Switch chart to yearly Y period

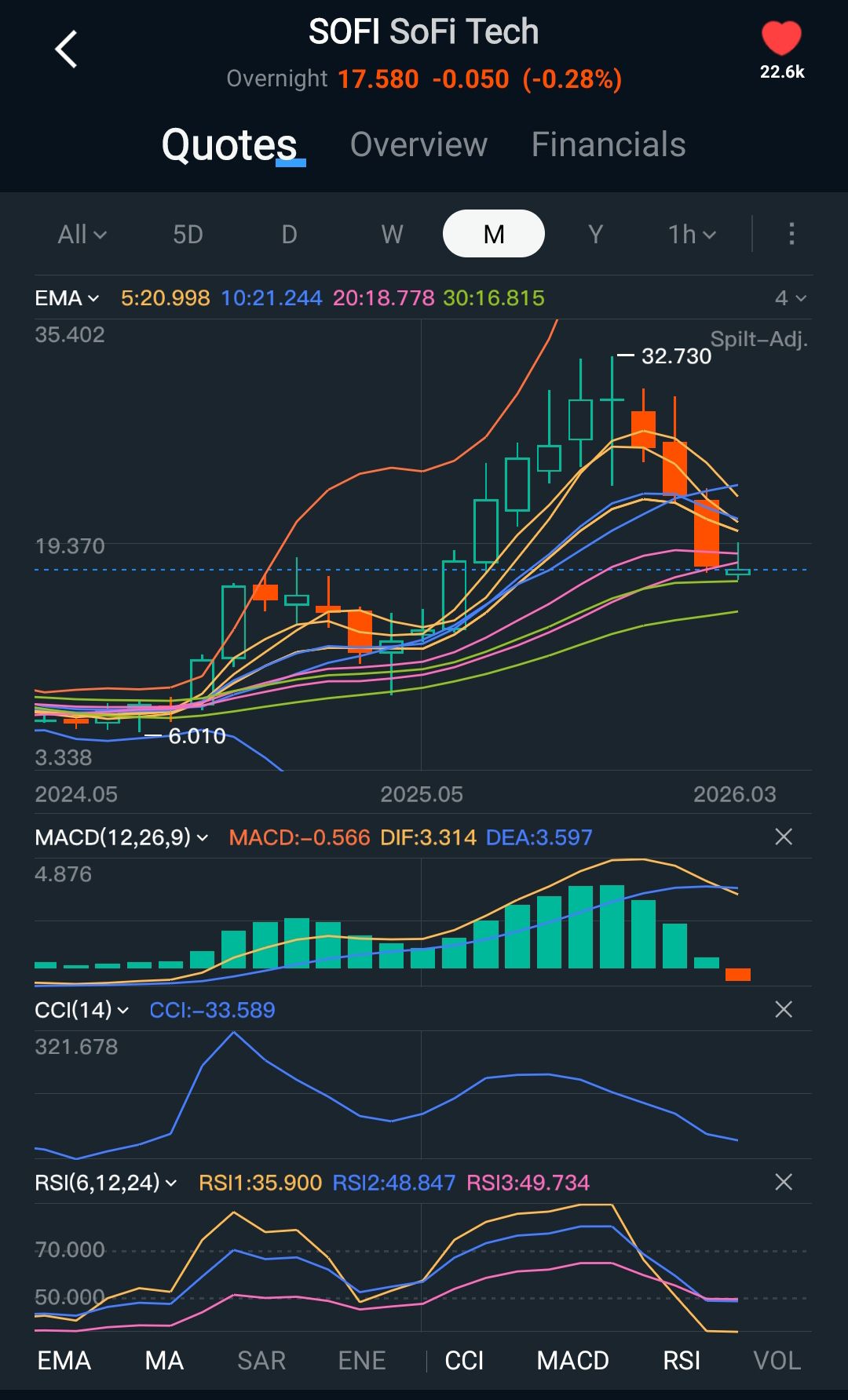(x=595, y=235)
